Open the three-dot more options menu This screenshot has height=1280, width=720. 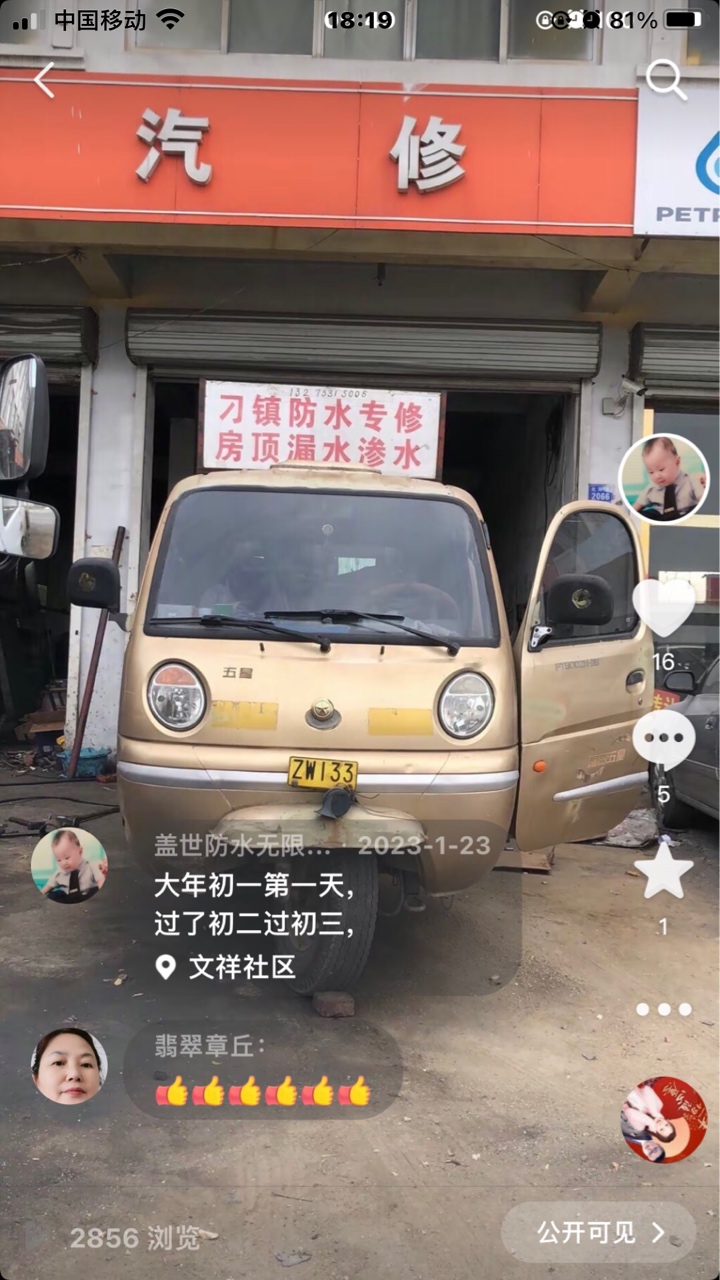[663, 1009]
